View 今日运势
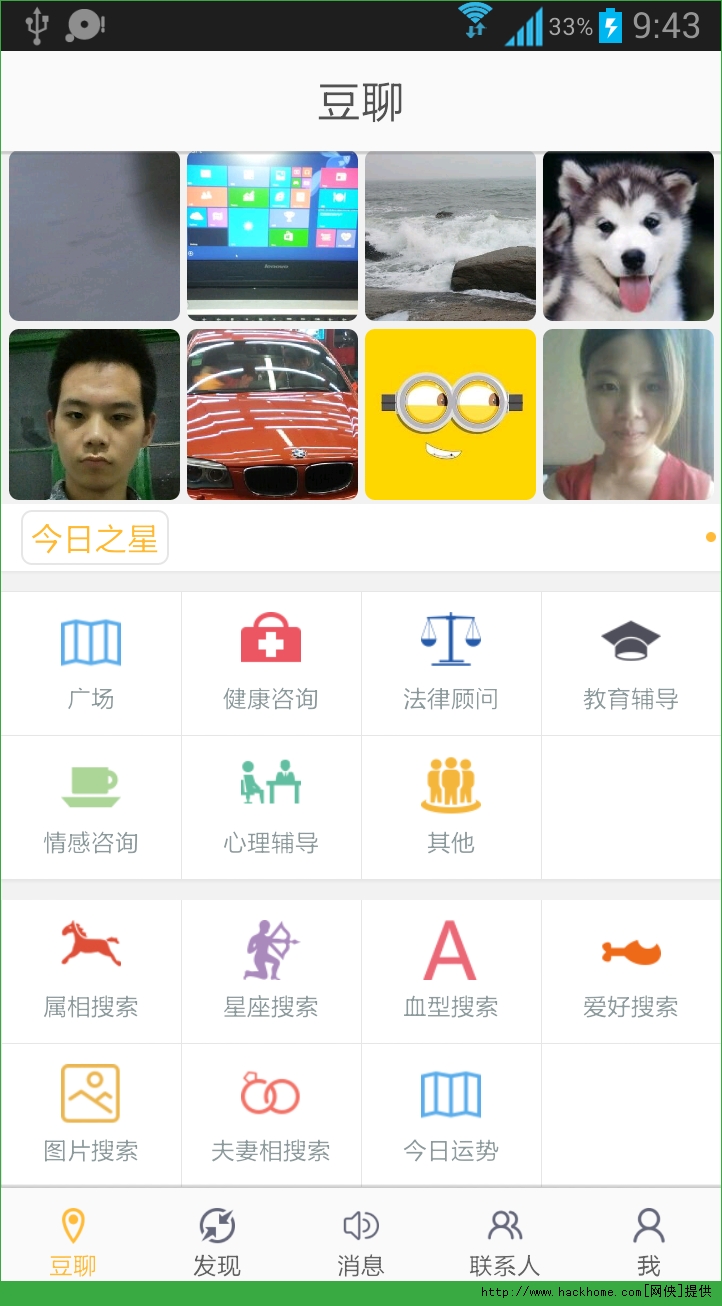 451,1115
